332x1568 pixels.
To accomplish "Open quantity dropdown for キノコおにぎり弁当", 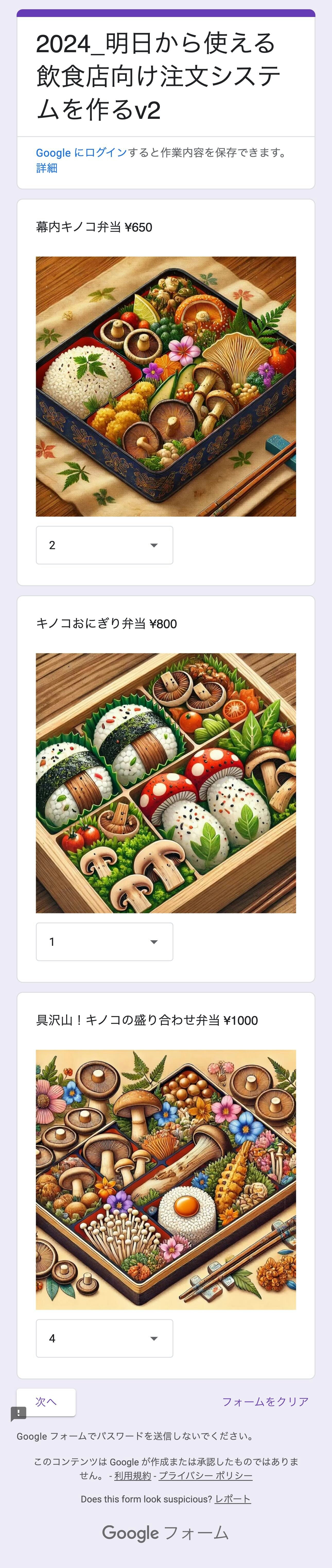I will coord(104,941).
